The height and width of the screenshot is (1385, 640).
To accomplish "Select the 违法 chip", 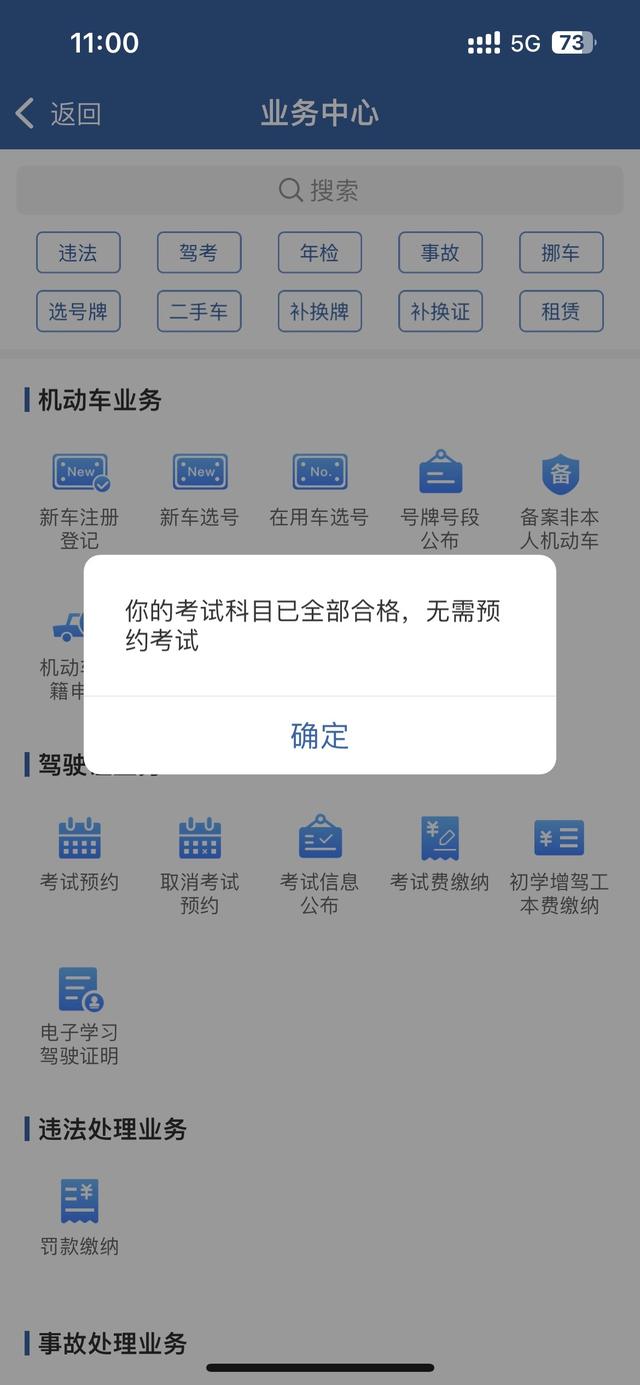I will [78, 253].
